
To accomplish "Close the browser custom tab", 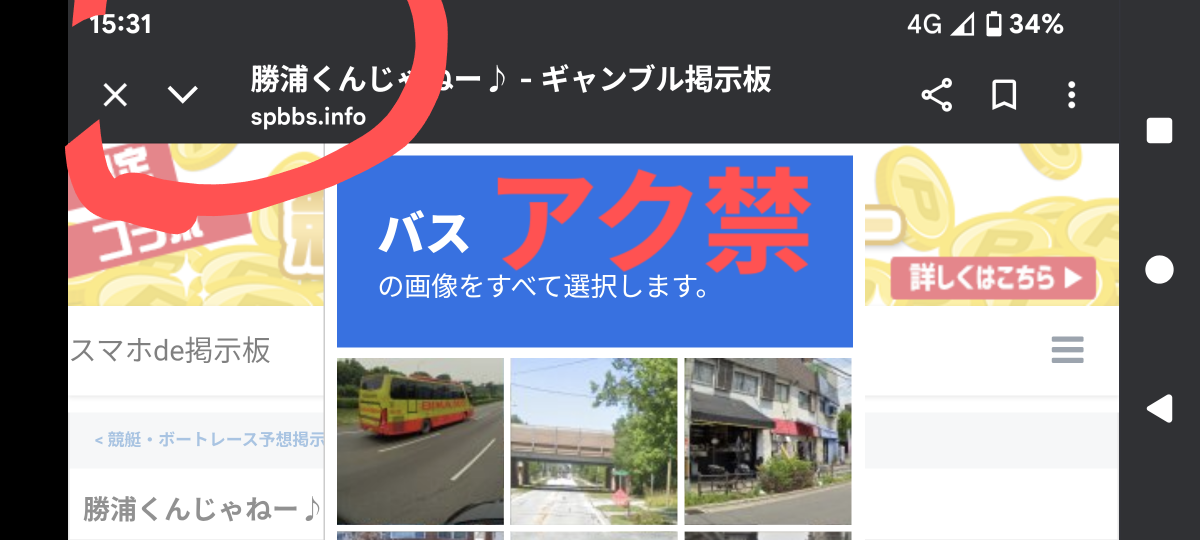I will tap(116, 96).
